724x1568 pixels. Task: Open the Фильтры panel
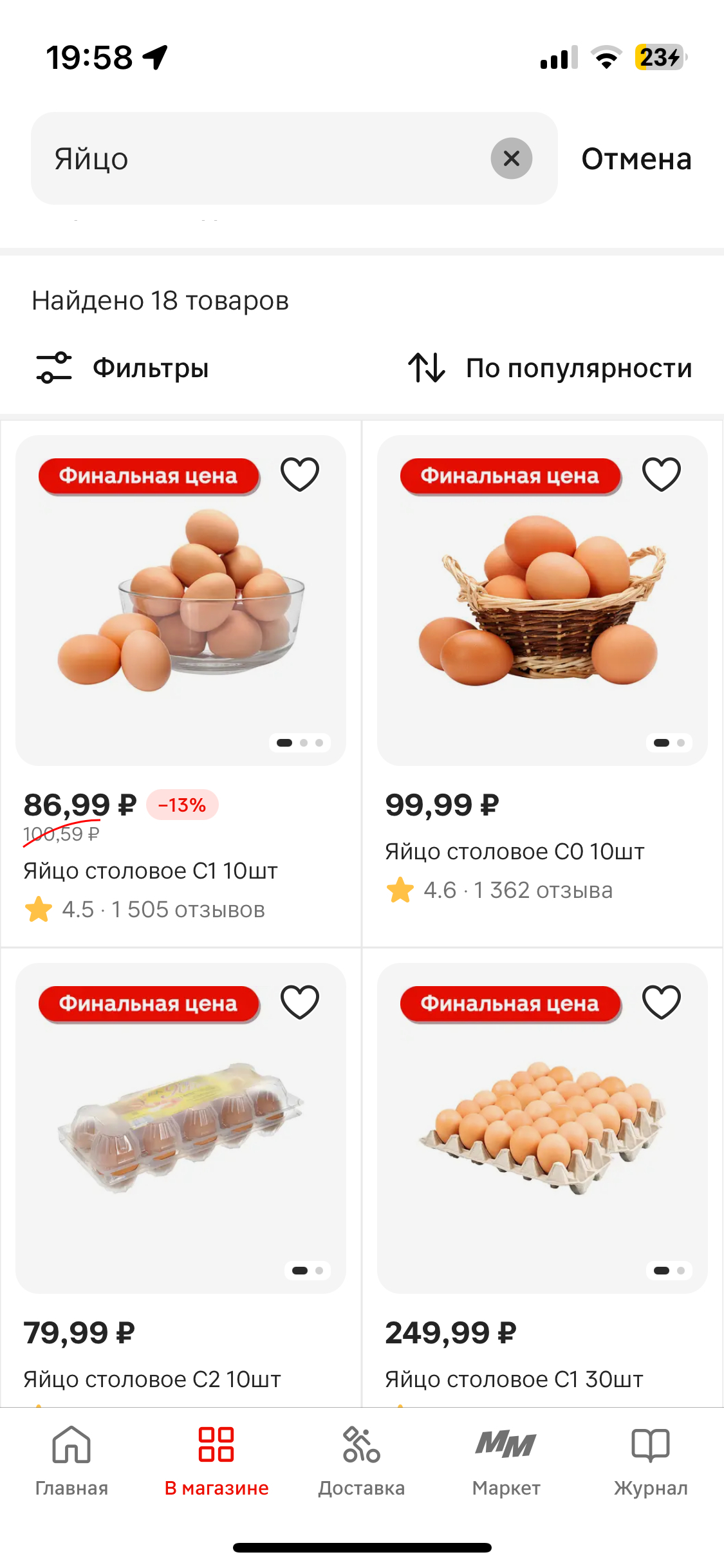[122, 368]
